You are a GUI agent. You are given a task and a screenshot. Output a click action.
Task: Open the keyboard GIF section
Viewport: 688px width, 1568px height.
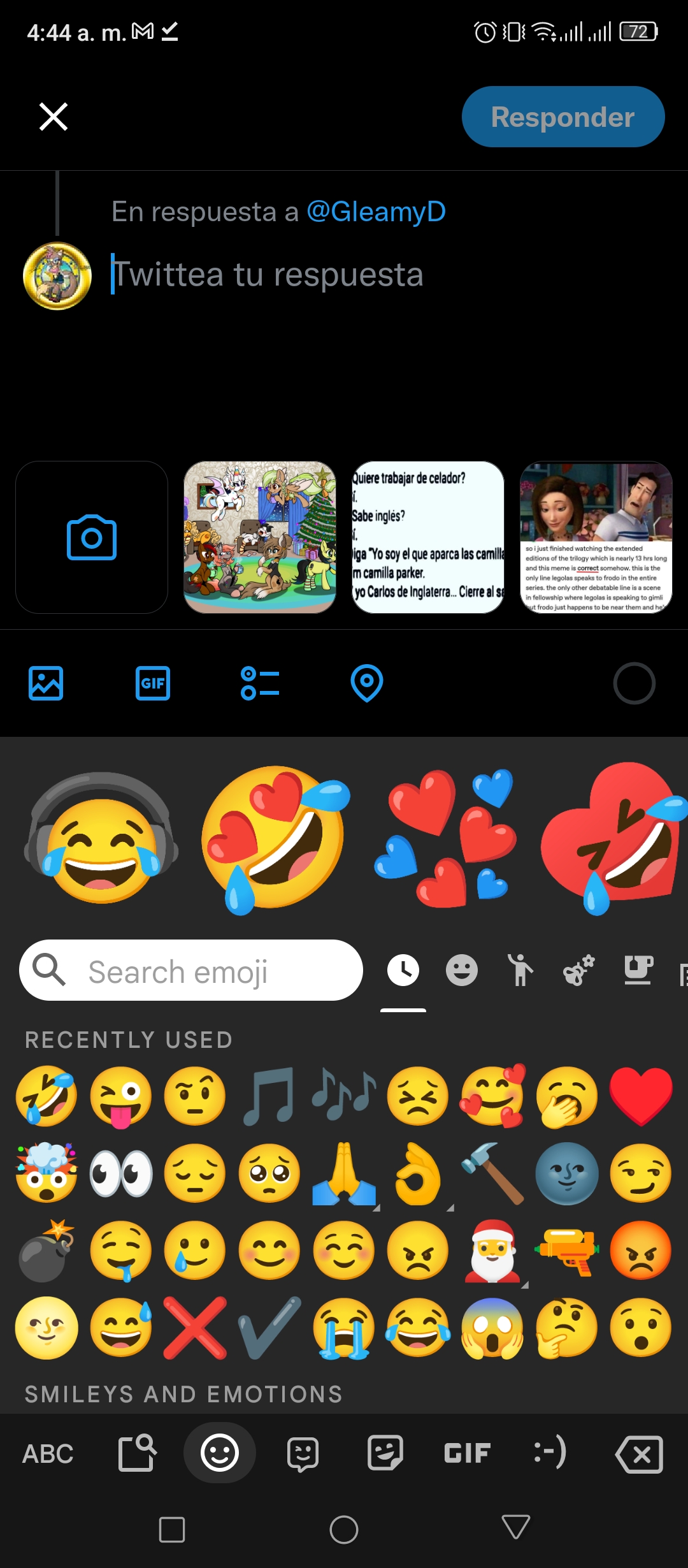467,1453
